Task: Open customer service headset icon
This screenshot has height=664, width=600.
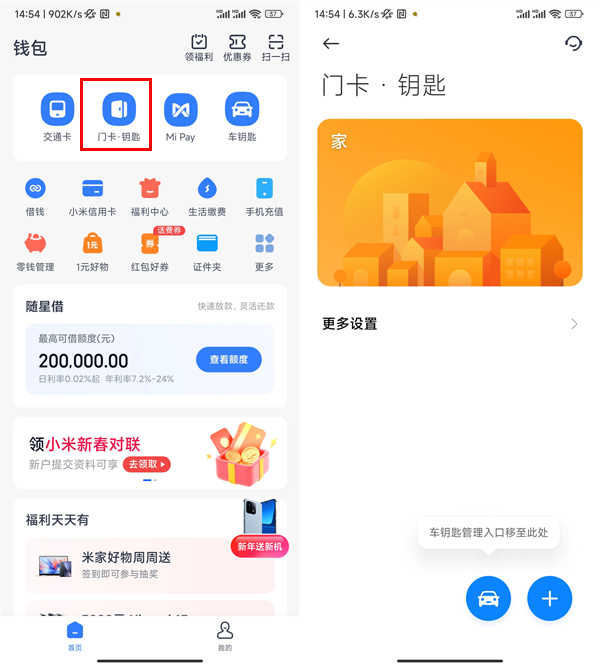Action: click(x=573, y=43)
